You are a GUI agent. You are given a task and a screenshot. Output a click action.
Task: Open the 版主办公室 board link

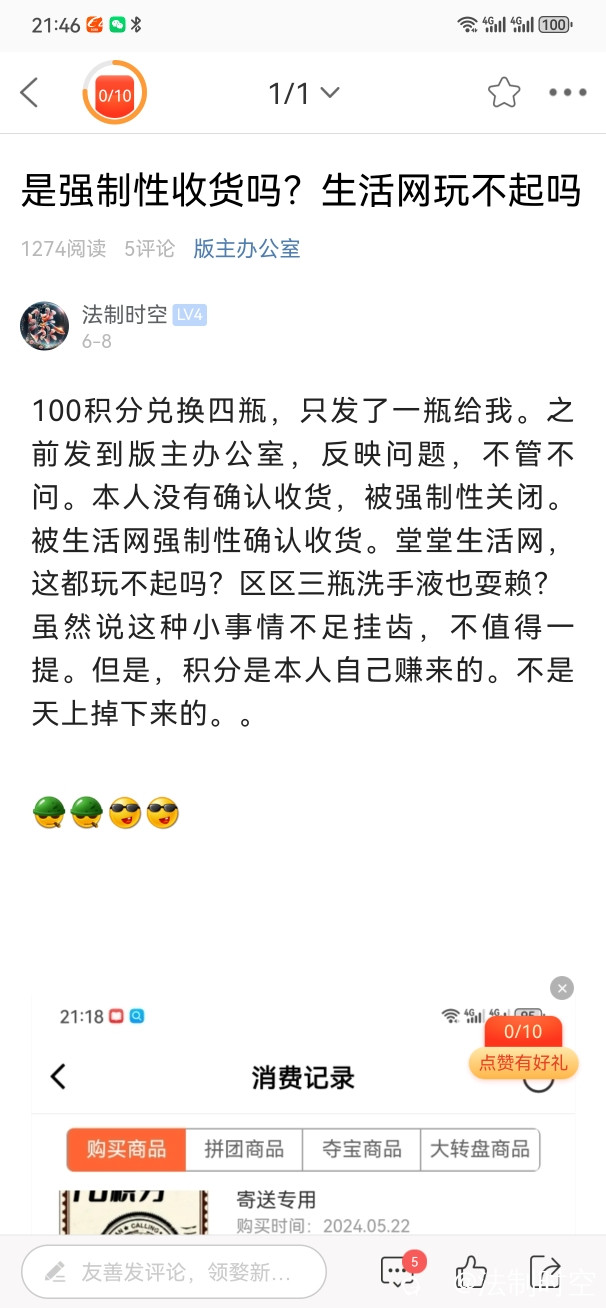click(x=246, y=249)
